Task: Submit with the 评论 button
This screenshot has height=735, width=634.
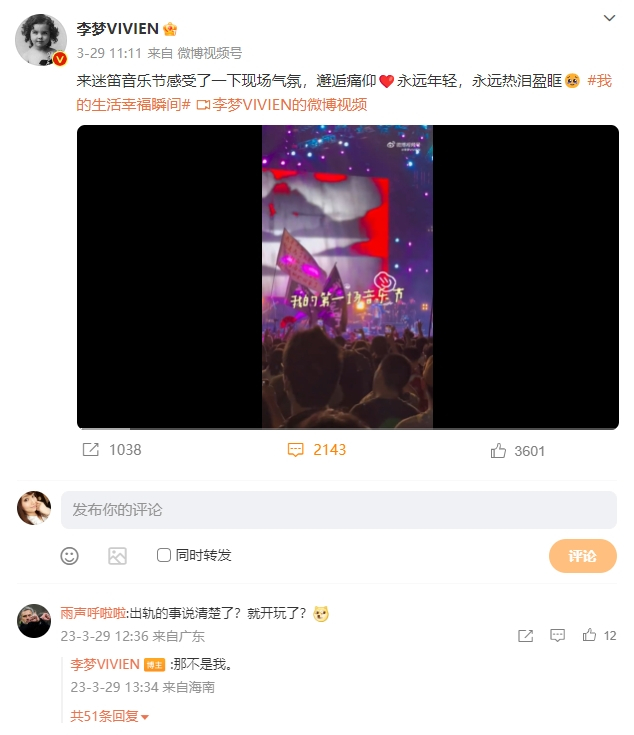Action: click(x=582, y=556)
